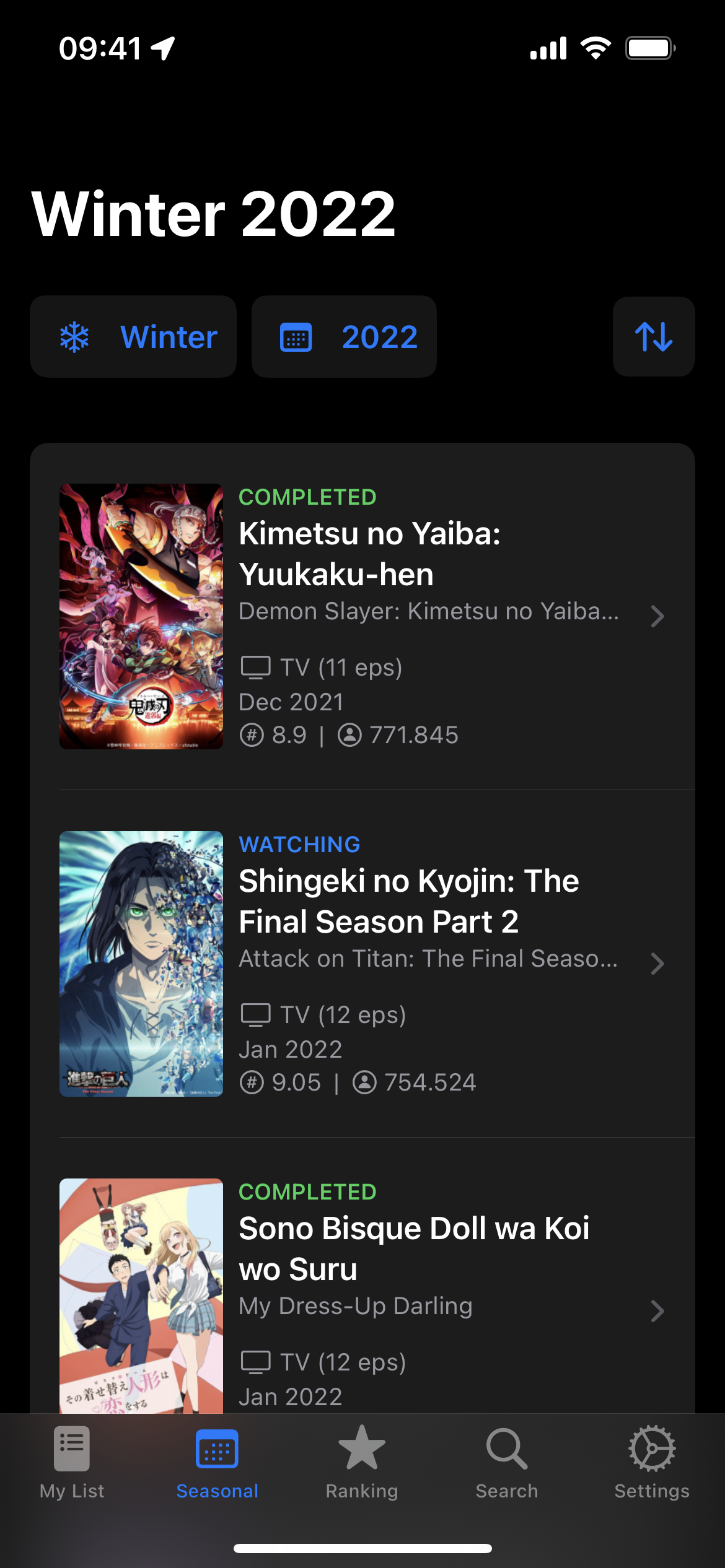
Task: Open the Winter season picker
Action: point(133,337)
